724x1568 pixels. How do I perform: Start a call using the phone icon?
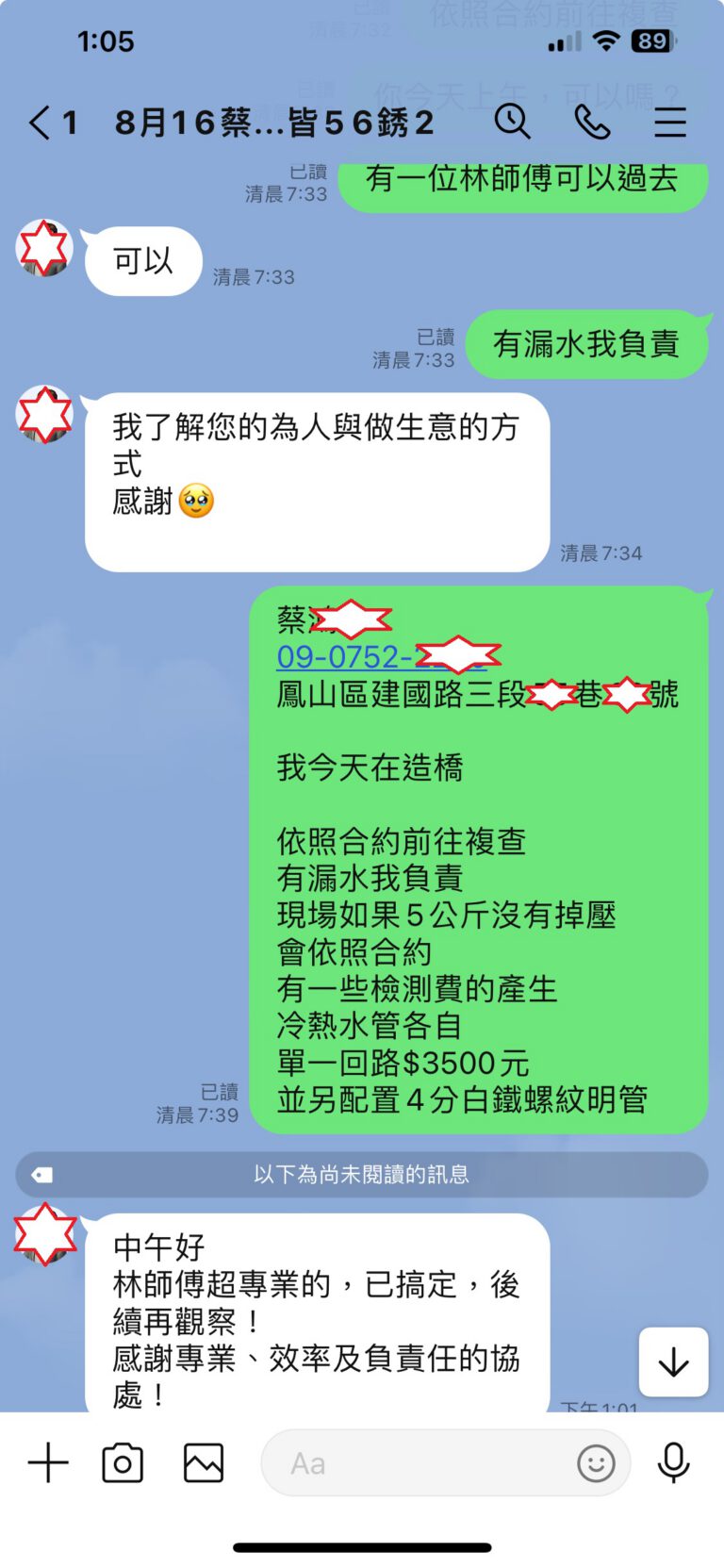[593, 123]
